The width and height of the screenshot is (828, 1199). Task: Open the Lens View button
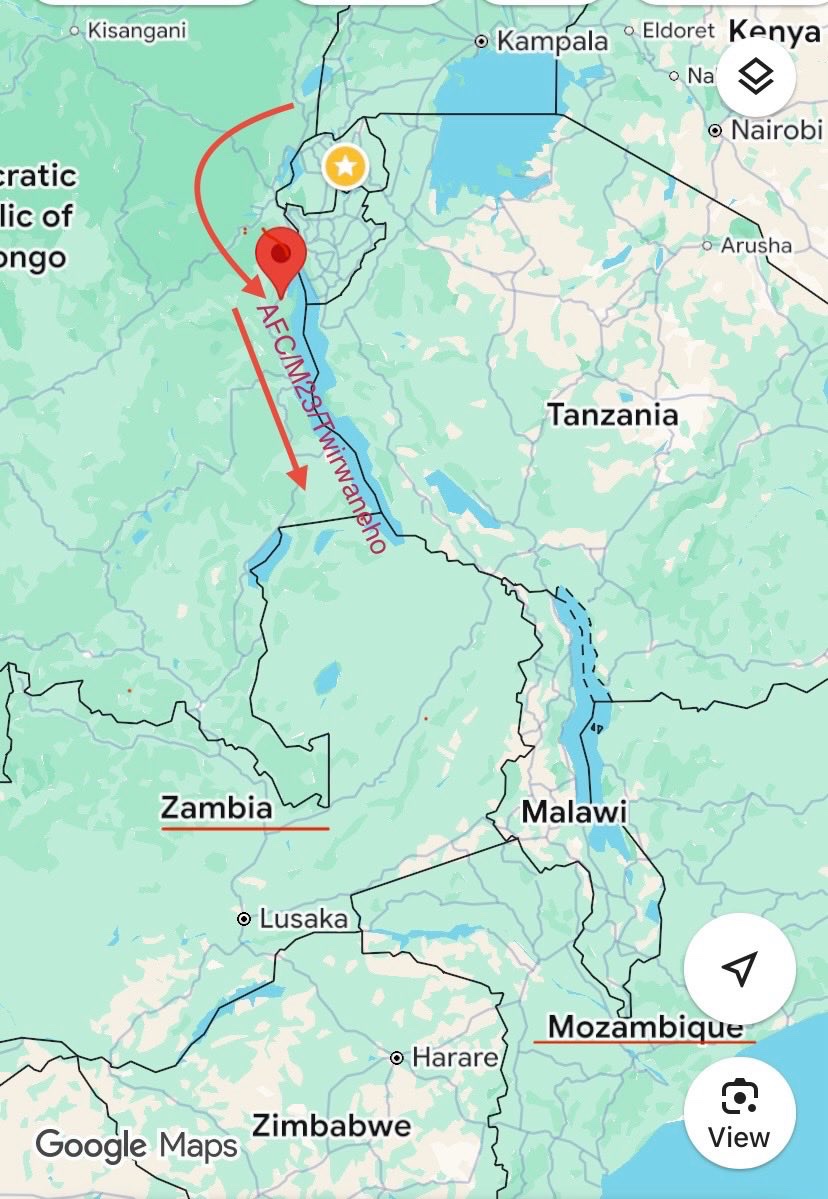(x=739, y=1112)
